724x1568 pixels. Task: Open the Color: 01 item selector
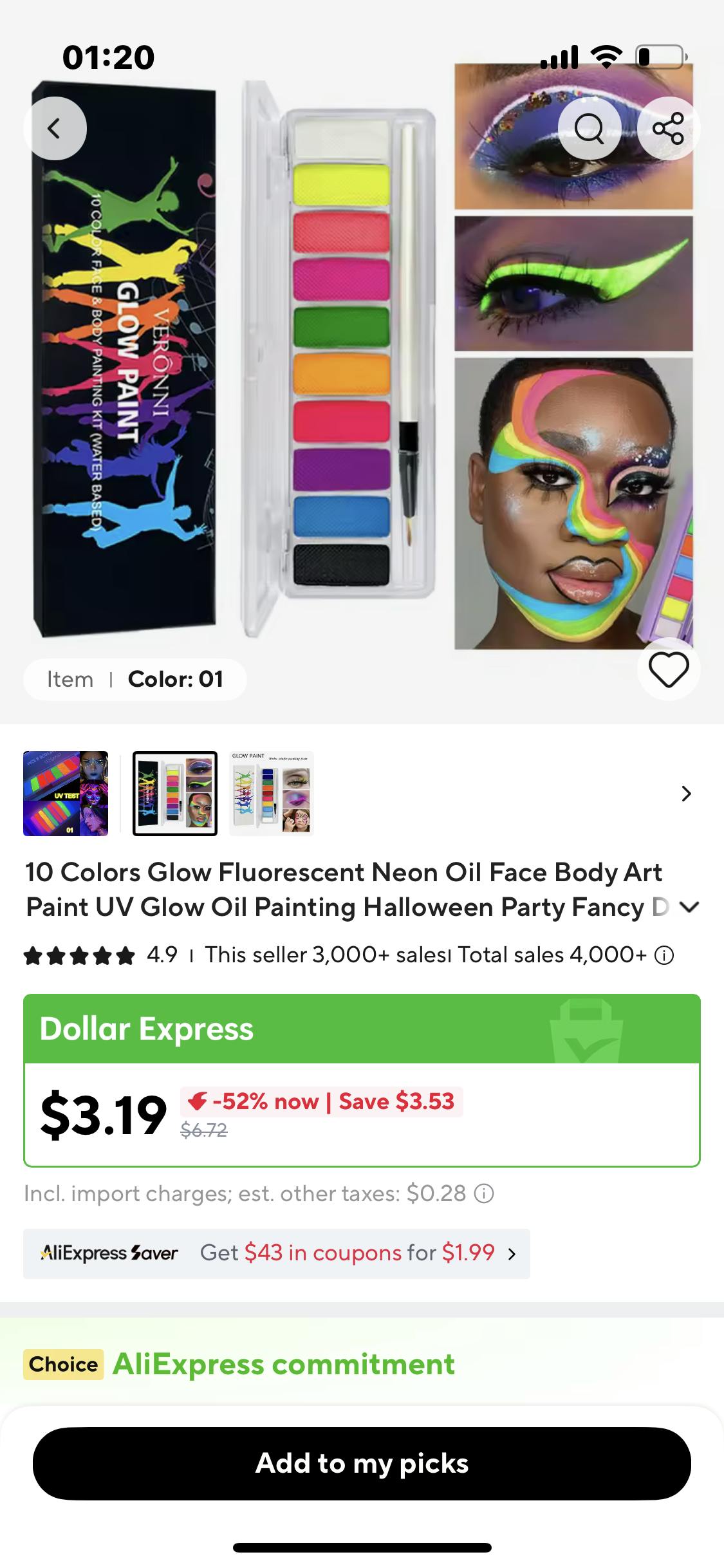[135, 679]
